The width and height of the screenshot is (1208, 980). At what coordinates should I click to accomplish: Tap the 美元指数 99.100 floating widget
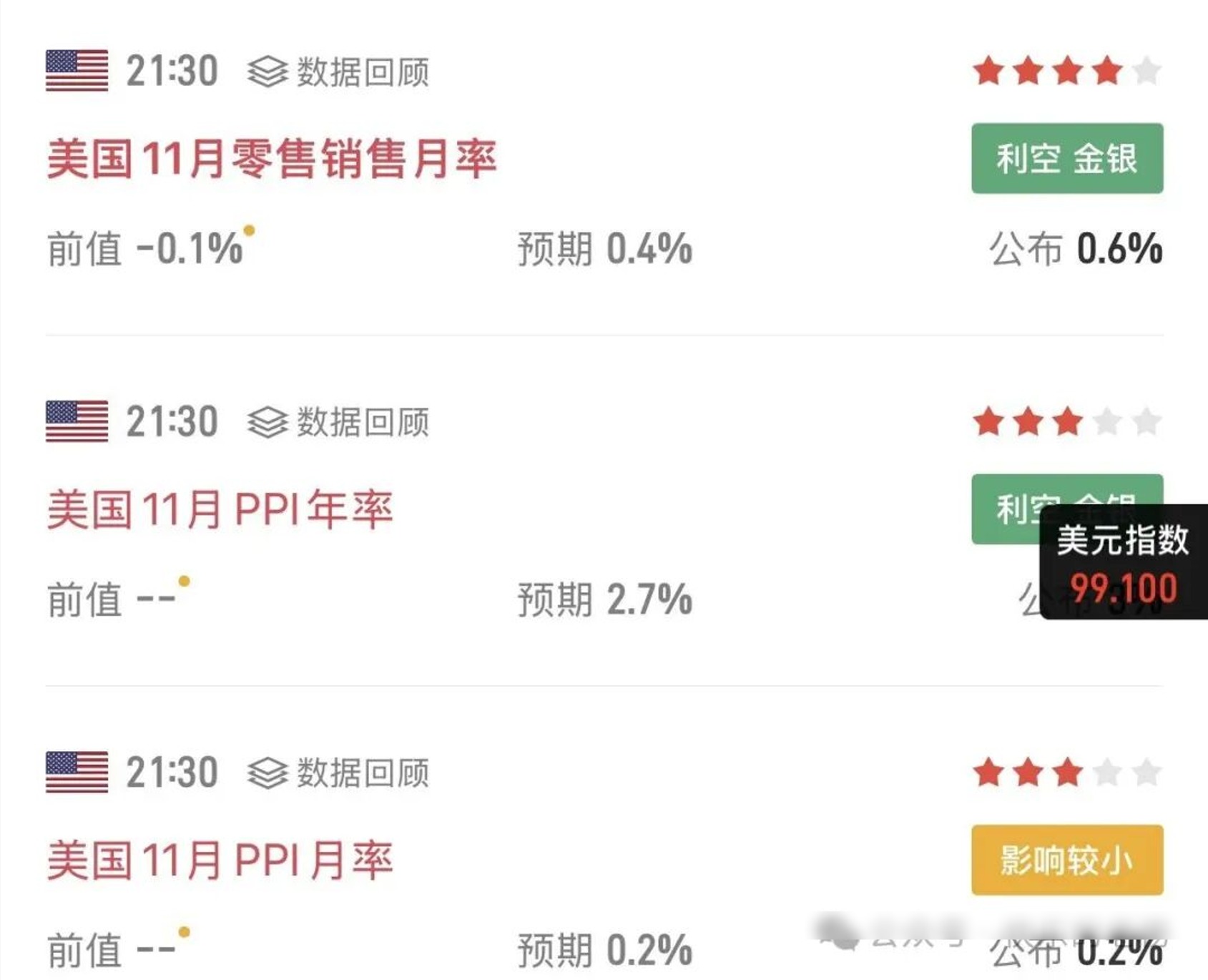coord(1123,562)
